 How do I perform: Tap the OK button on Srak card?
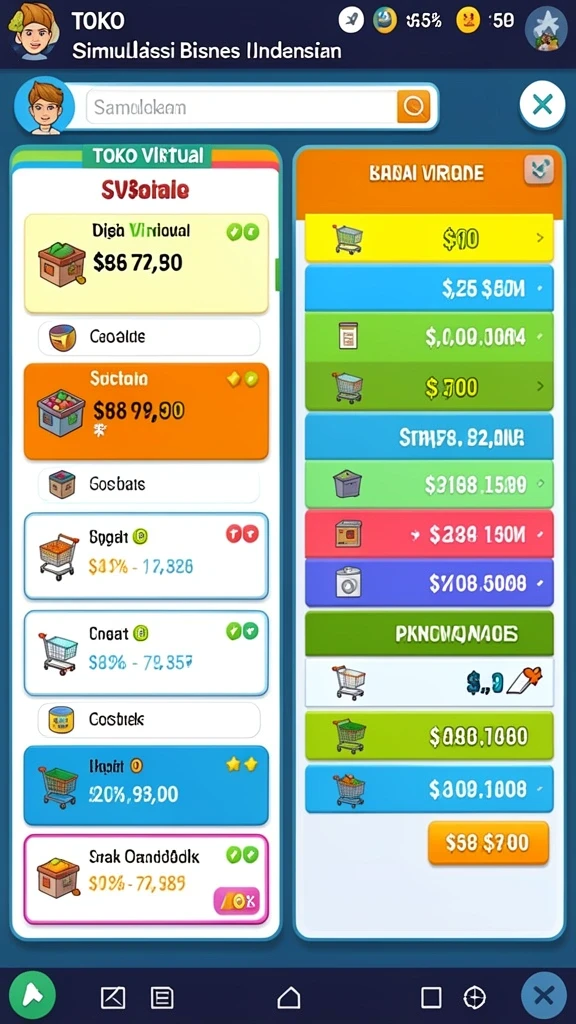(x=237, y=902)
